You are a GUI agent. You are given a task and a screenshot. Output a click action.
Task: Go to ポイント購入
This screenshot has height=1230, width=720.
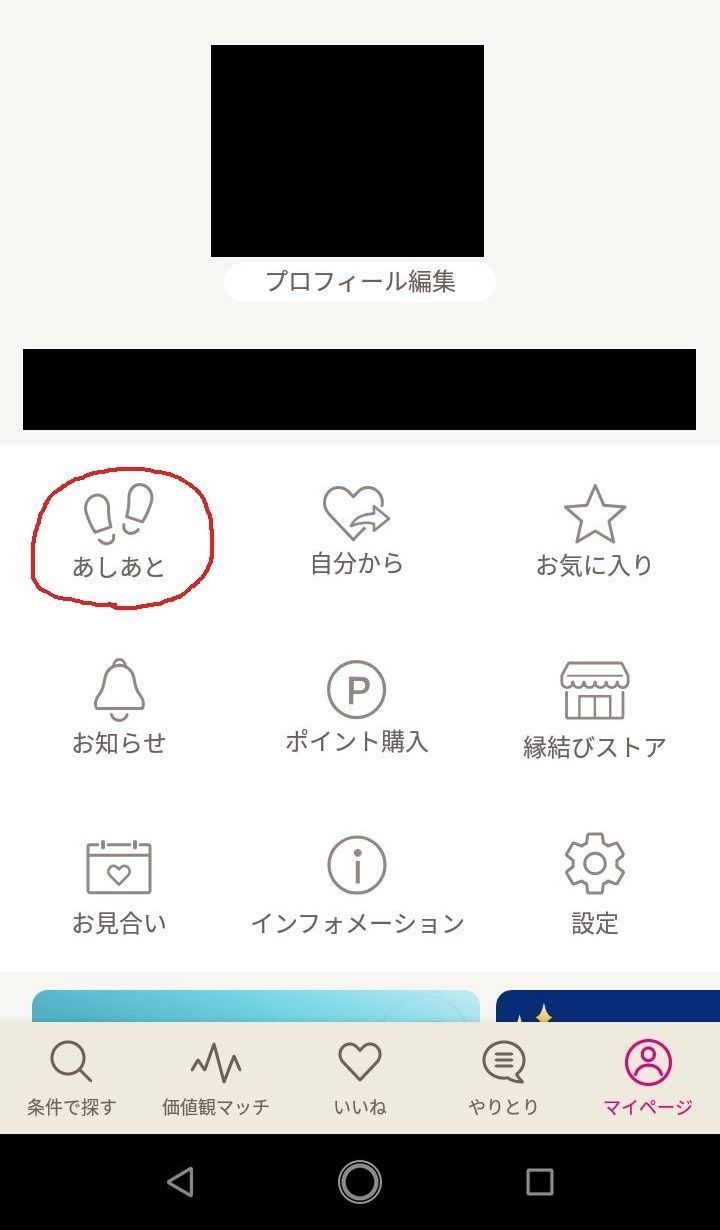click(x=357, y=706)
